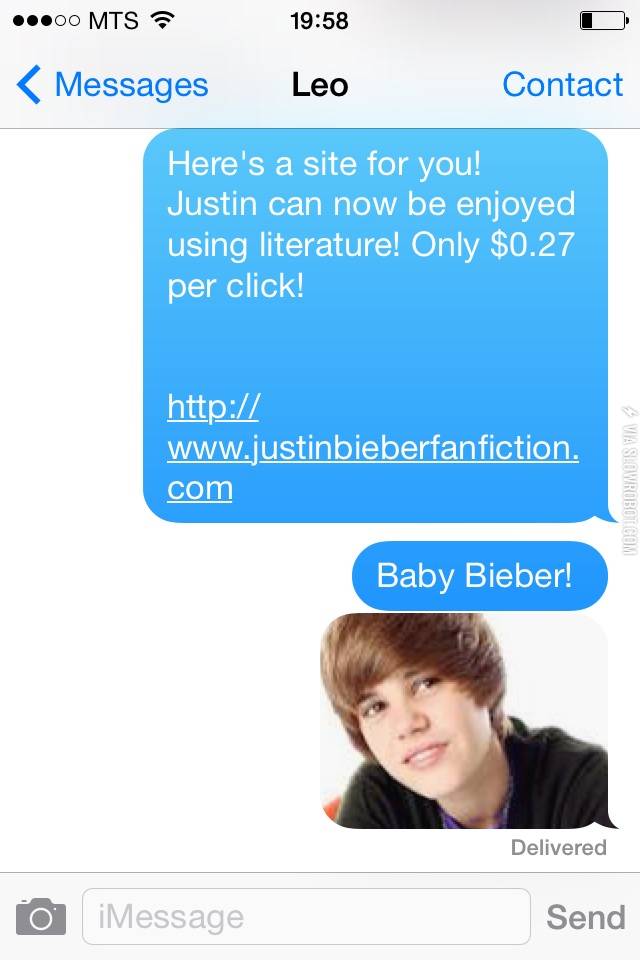
Task: Tap the Send button
Action: [x=585, y=916]
